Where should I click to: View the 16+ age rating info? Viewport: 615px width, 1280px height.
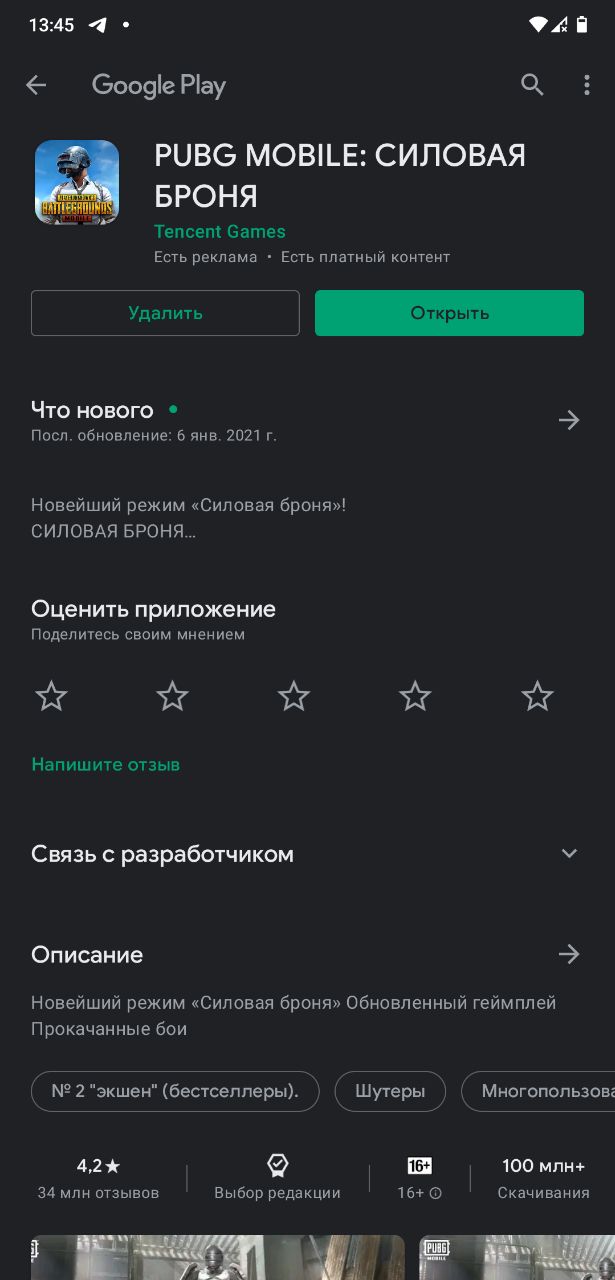pos(419,1177)
